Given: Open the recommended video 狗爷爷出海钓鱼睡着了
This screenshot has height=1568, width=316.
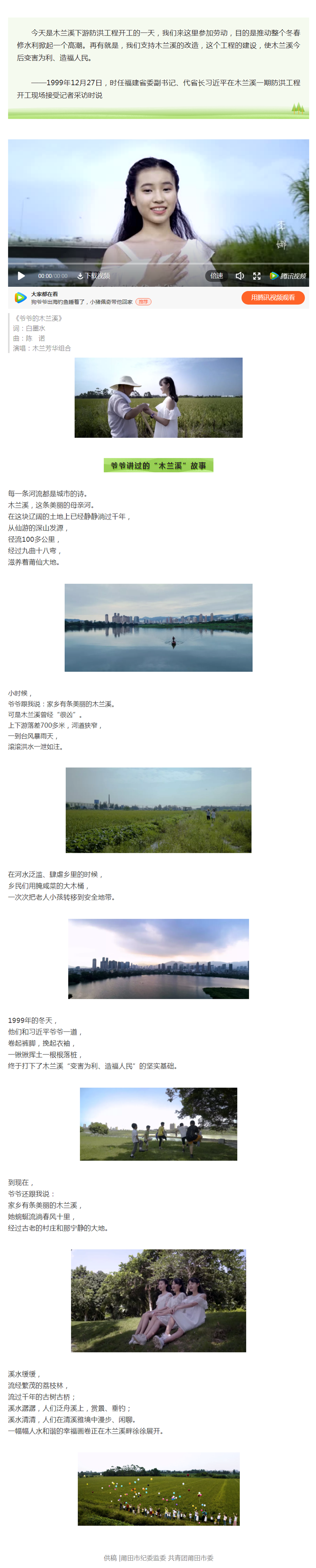Looking at the screenshot, I should (81, 302).
